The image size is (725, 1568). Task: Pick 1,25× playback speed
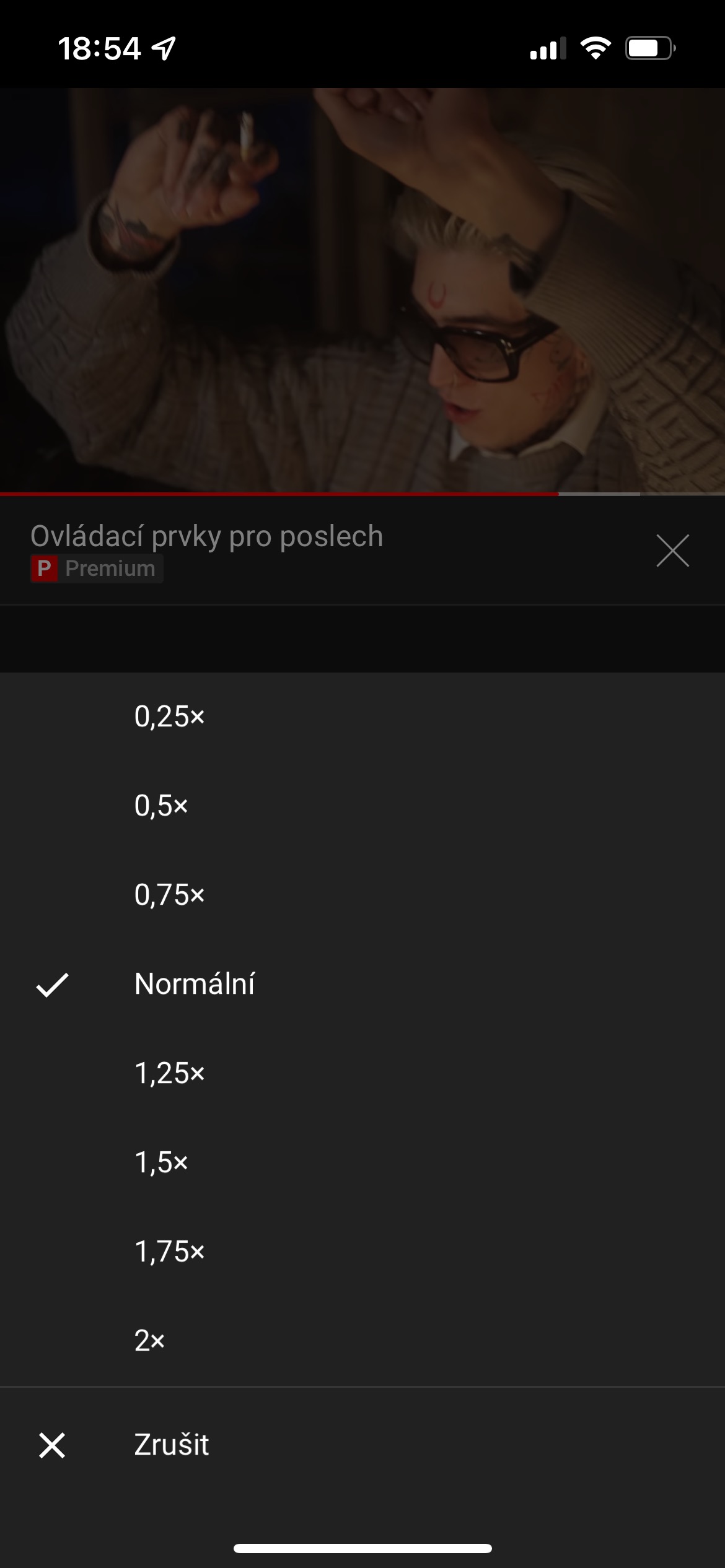(362, 1073)
